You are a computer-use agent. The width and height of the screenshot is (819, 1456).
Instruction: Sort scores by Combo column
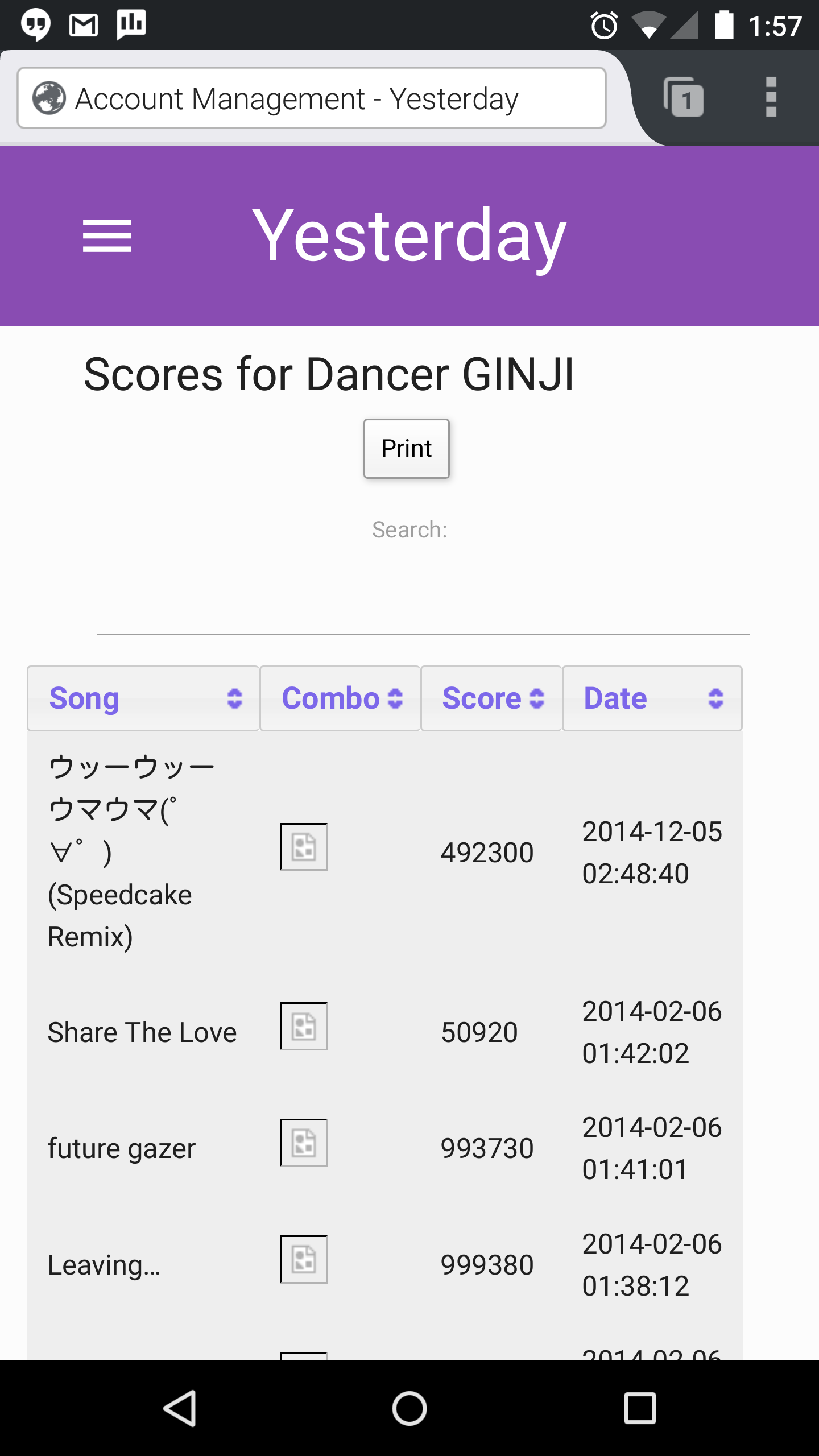click(x=340, y=698)
